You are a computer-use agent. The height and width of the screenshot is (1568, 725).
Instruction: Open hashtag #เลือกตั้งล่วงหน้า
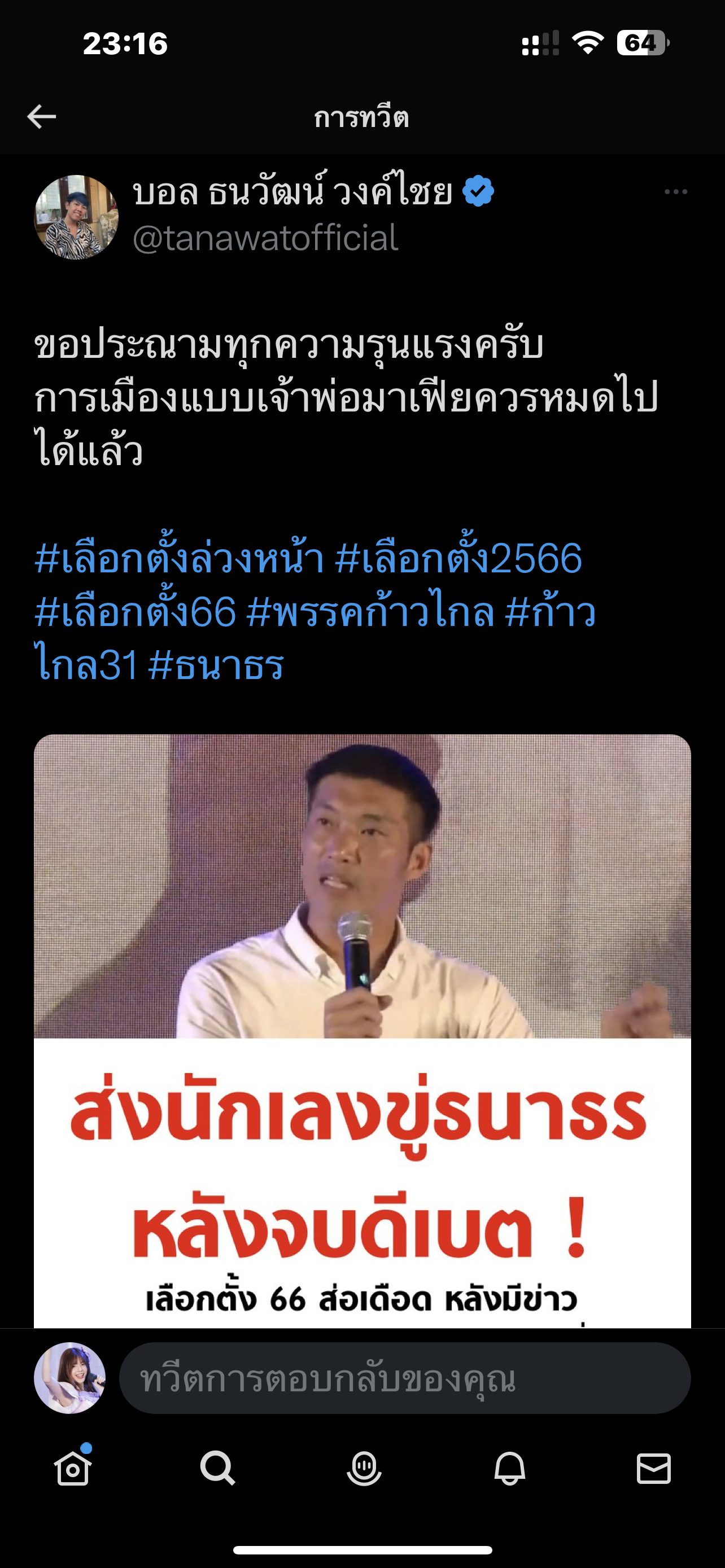(180, 558)
